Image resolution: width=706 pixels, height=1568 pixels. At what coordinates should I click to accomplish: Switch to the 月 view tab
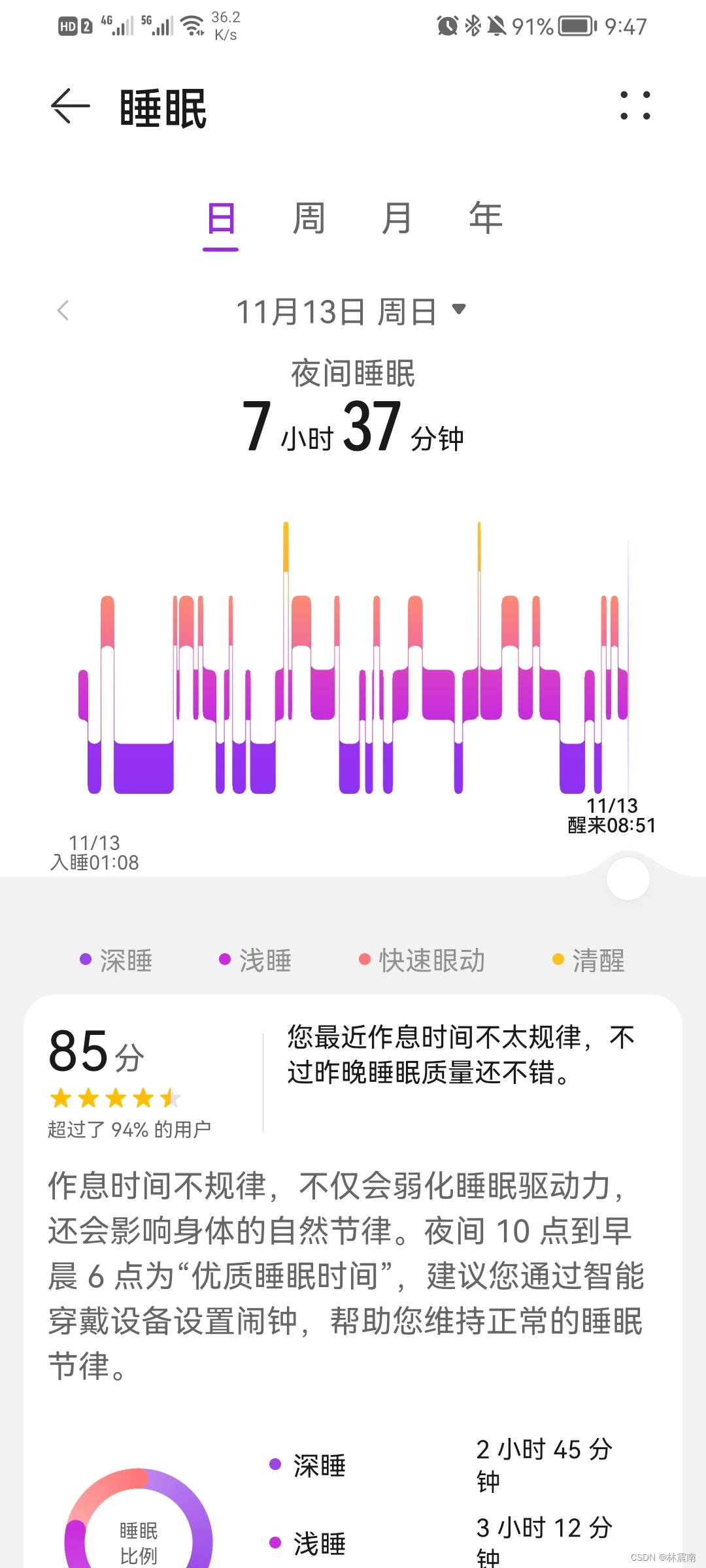click(397, 218)
